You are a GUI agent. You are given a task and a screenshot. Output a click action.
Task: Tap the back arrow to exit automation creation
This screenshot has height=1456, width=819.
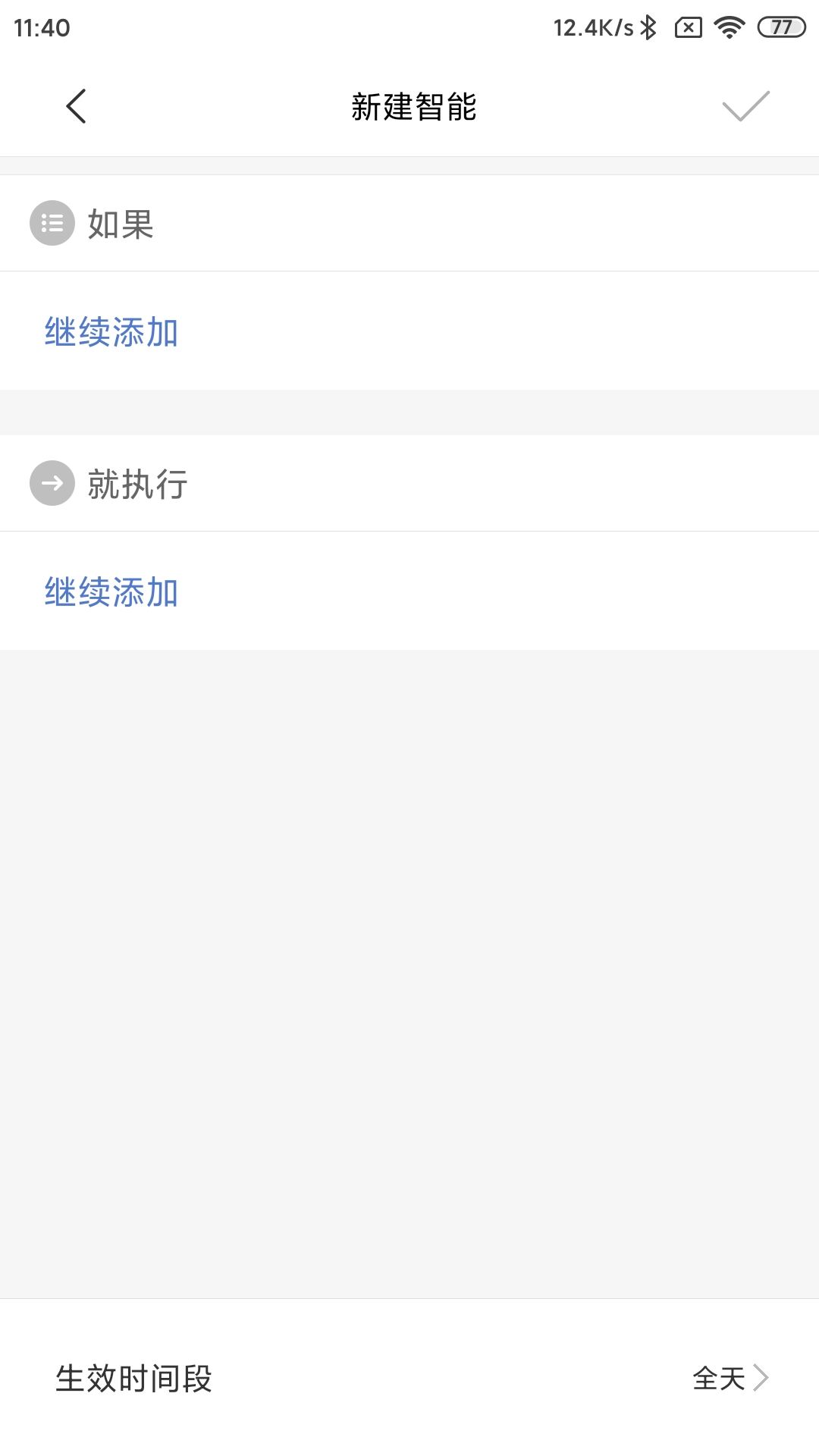pyautogui.click(x=76, y=107)
